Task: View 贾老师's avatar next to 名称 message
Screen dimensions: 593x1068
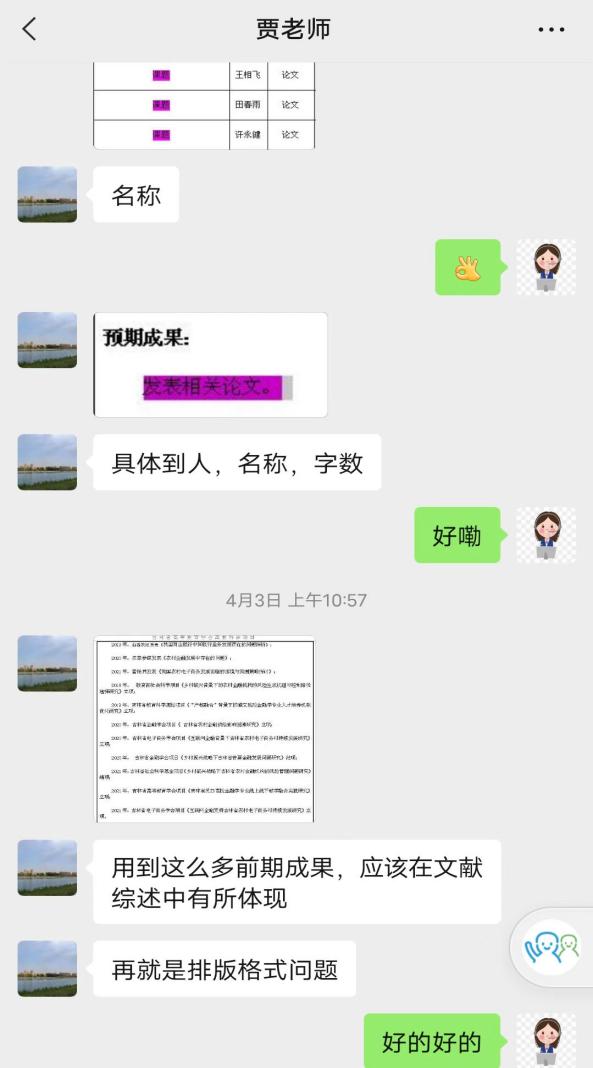Action: 47,194
